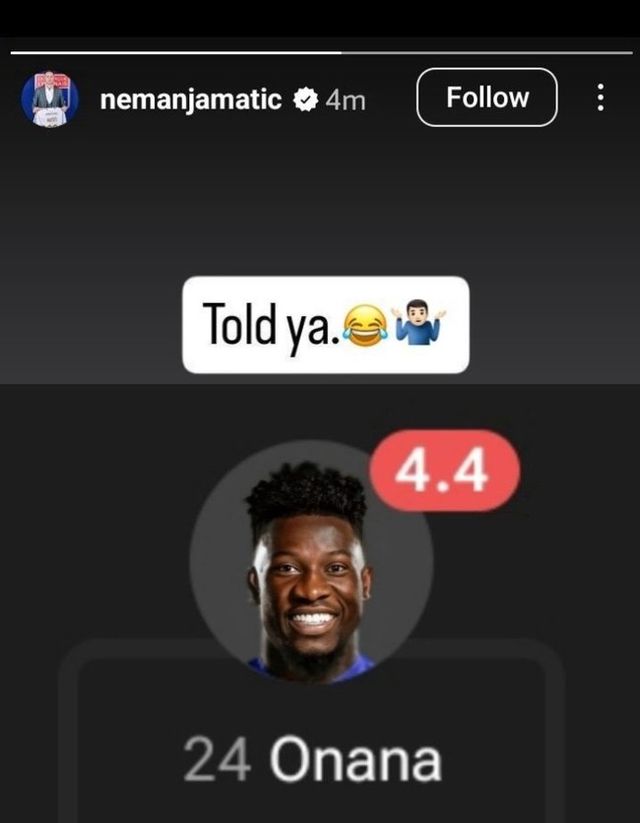
Task: Open nemanjamatic's profile picture
Action: click(x=50, y=98)
